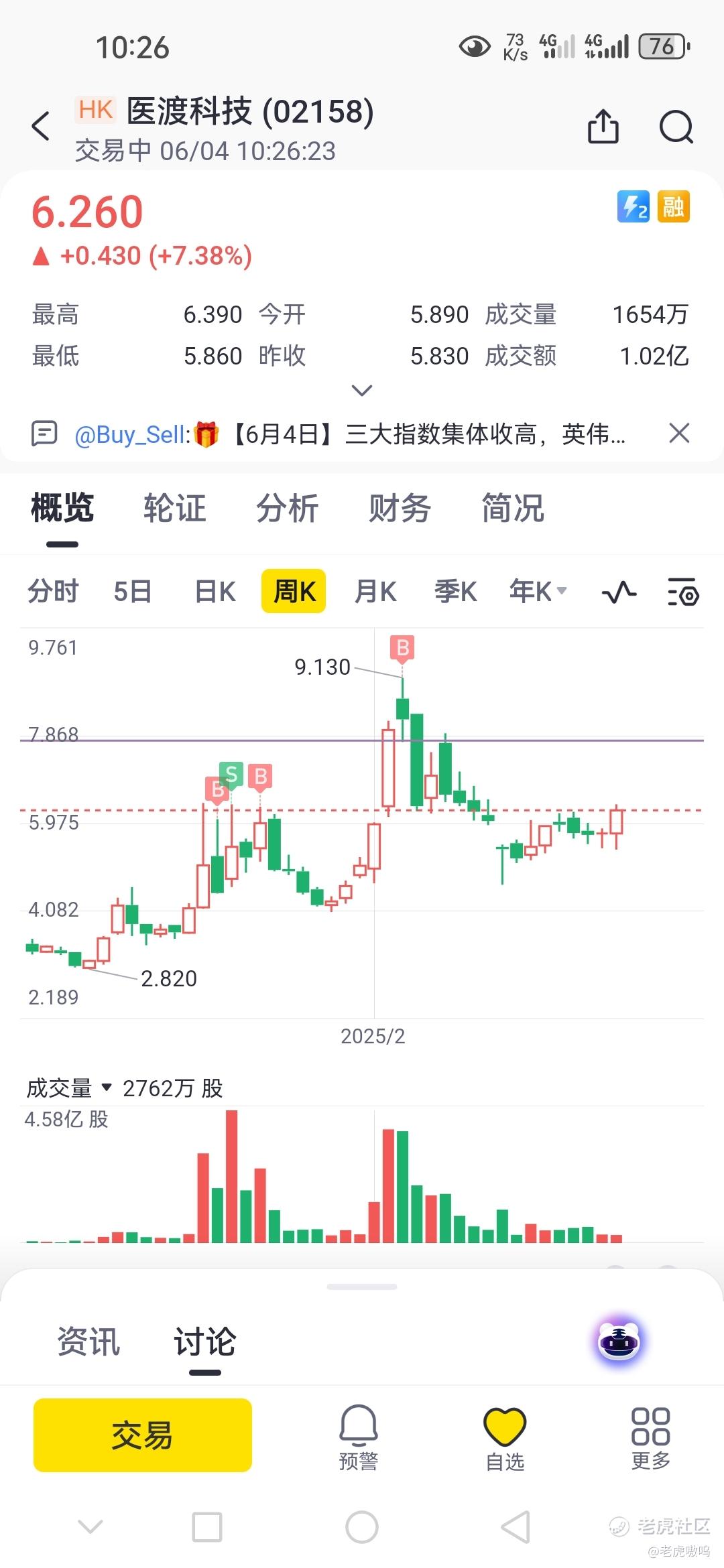Open the search icon

(676, 126)
